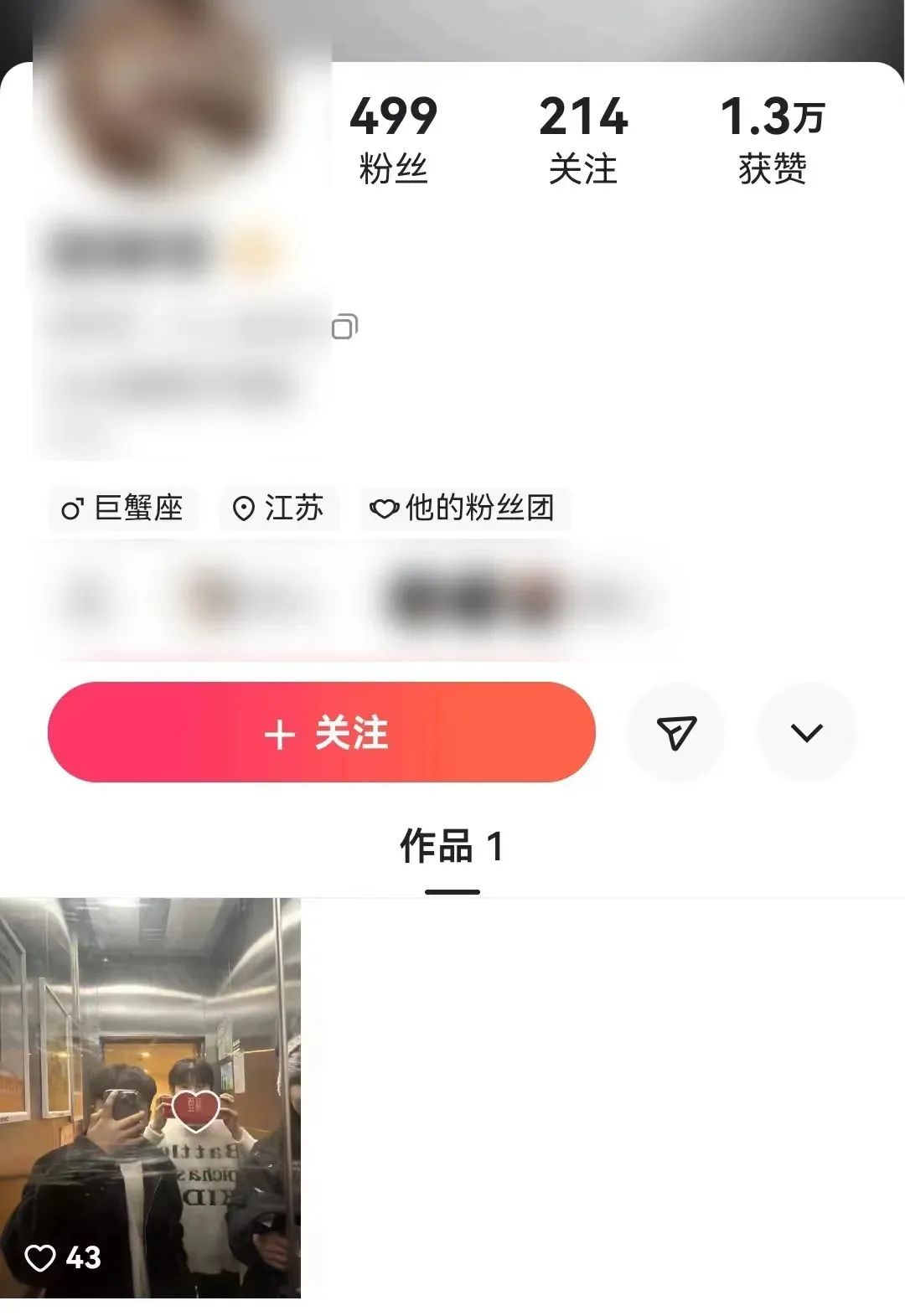Expand the down-arrow recommendations button
Screen dimensions: 905x1316
point(806,733)
